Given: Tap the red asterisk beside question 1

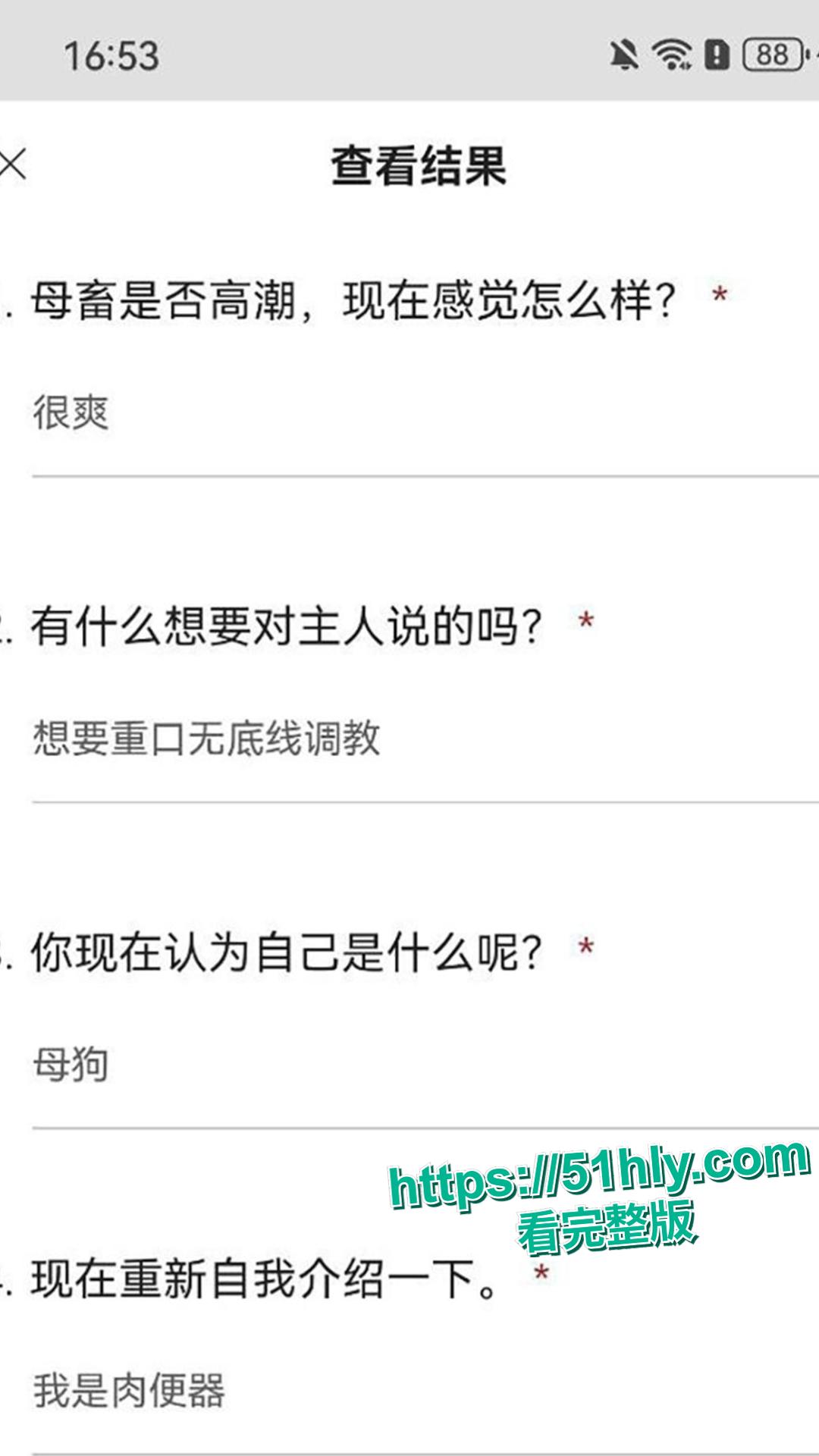Looking at the screenshot, I should point(719,297).
